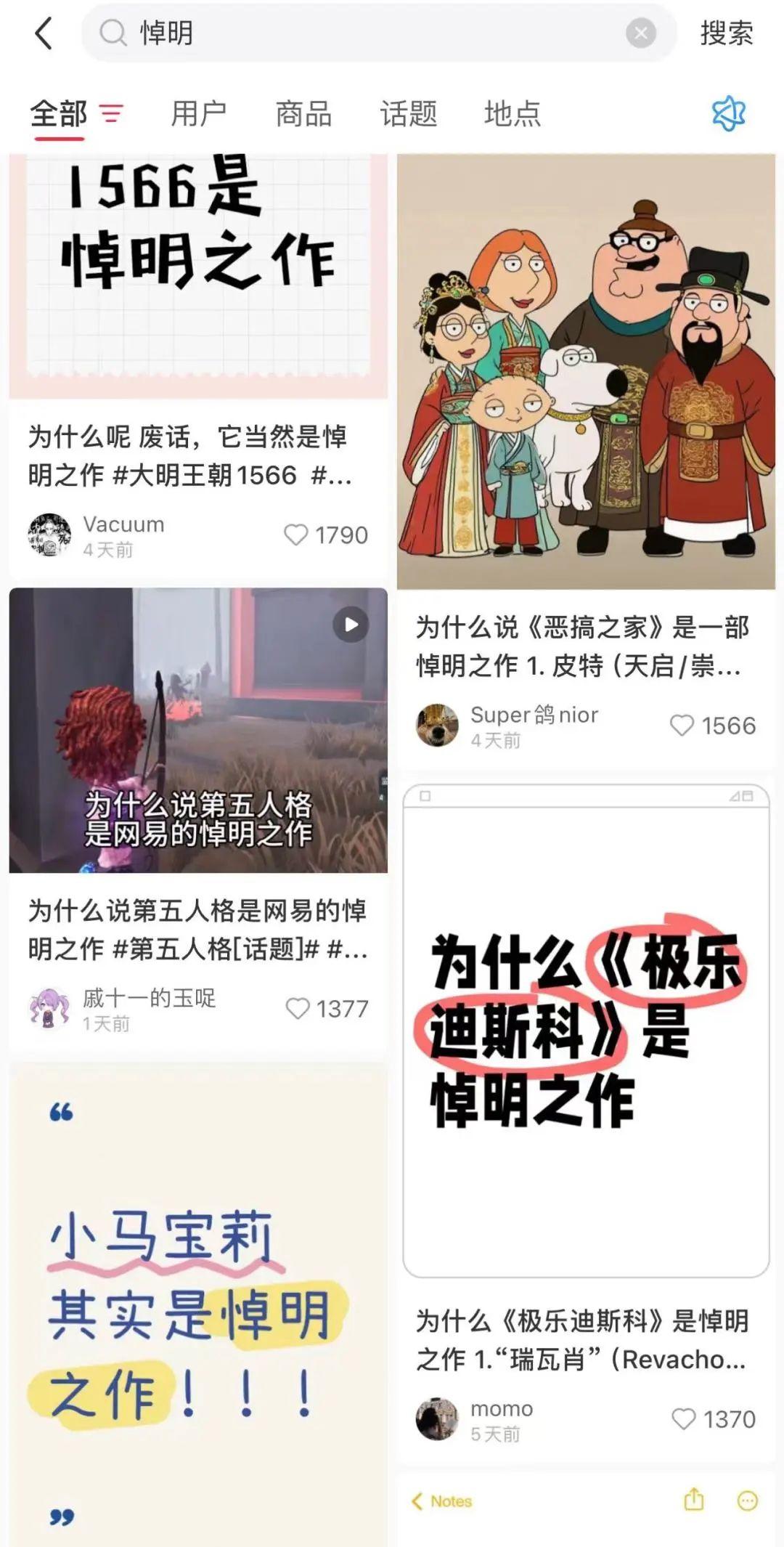
Task: Go back using the top-left arrow
Action: point(44,33)
